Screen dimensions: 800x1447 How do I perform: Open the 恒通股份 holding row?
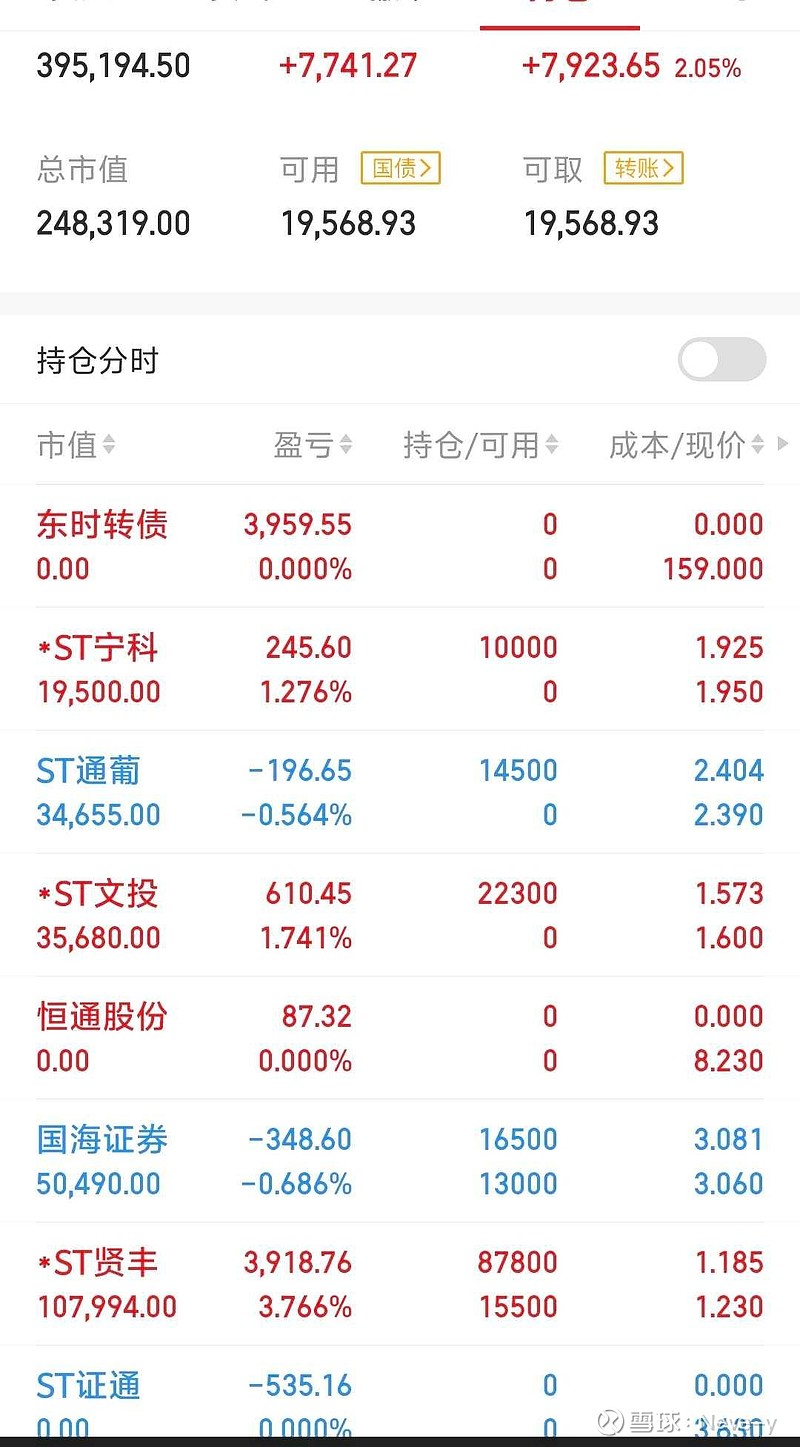click(x=400, y=1038)
